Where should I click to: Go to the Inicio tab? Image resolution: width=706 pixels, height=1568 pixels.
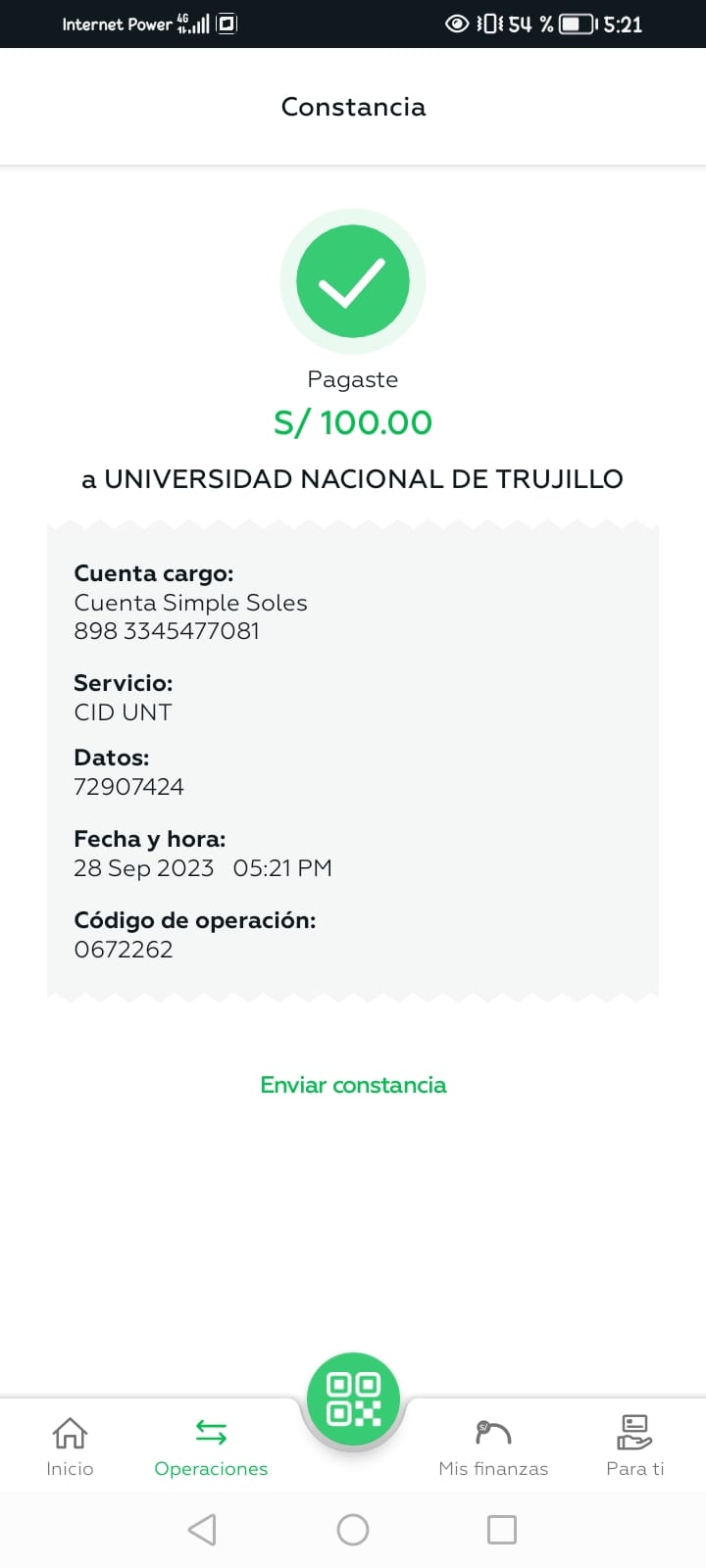tap(70, 1446)
